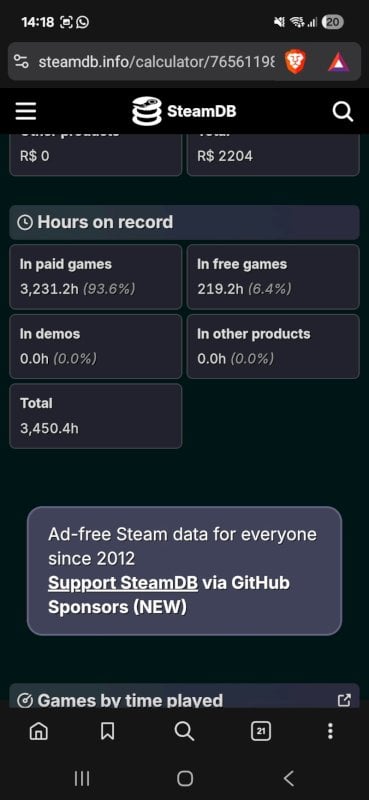
Task: Open the tab switcher showing 21 tabs
Action: coord(261,732)
